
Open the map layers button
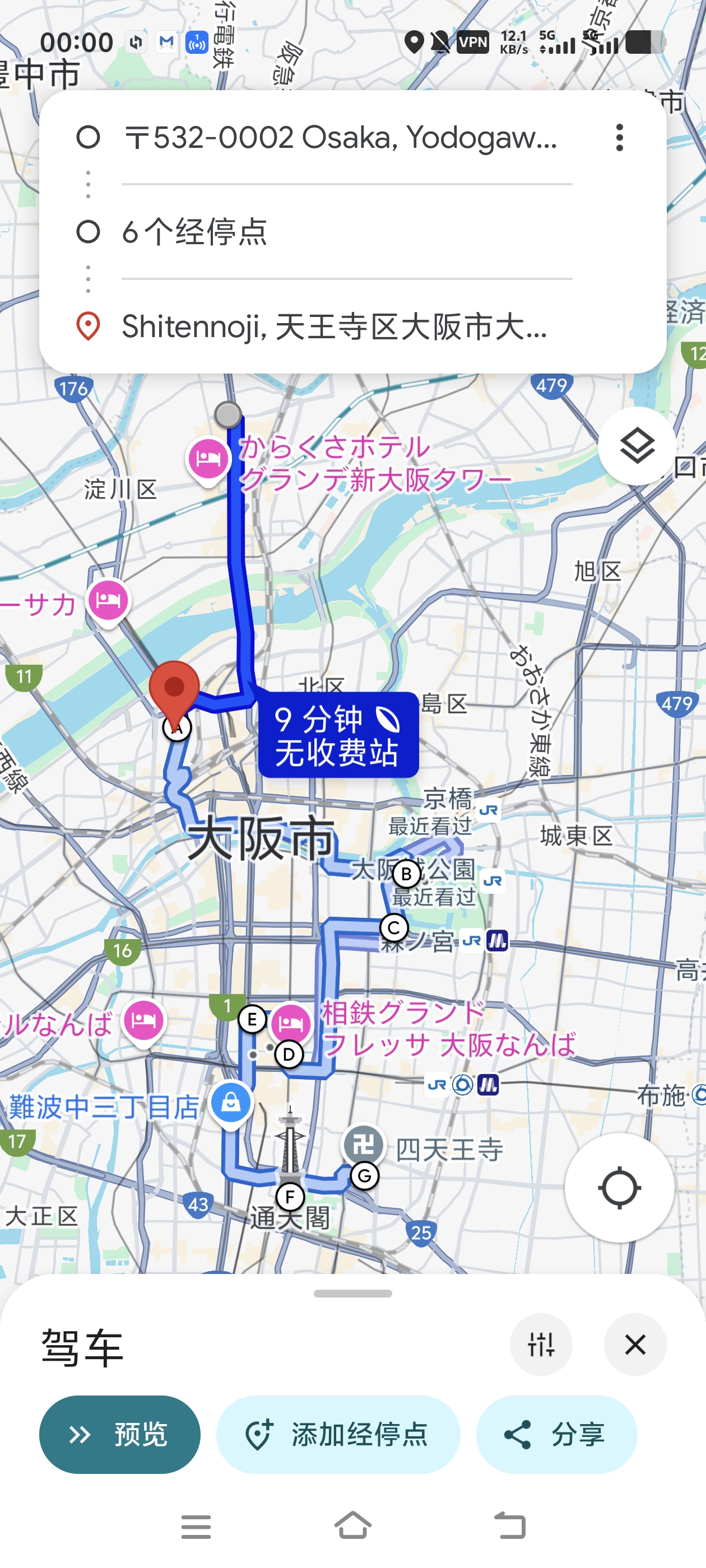click(637, 446)
